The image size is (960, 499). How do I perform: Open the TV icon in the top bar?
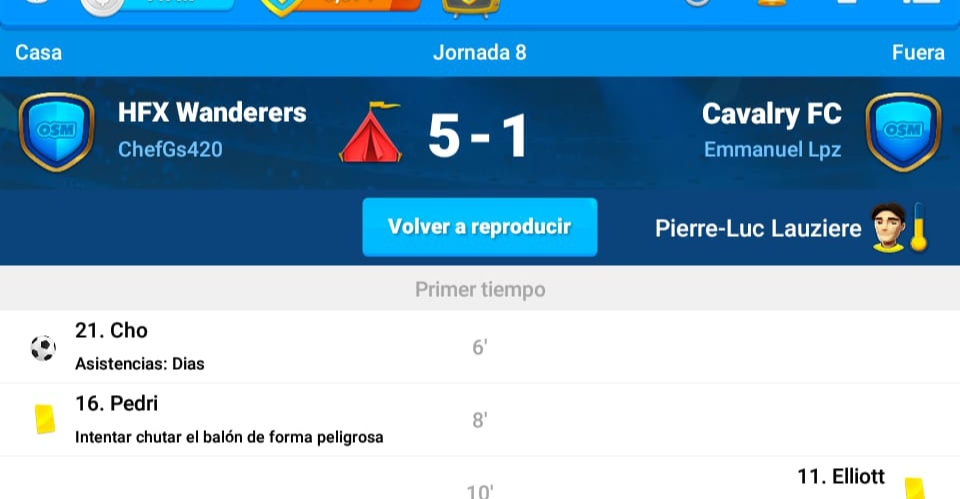(x=472, y=7)
